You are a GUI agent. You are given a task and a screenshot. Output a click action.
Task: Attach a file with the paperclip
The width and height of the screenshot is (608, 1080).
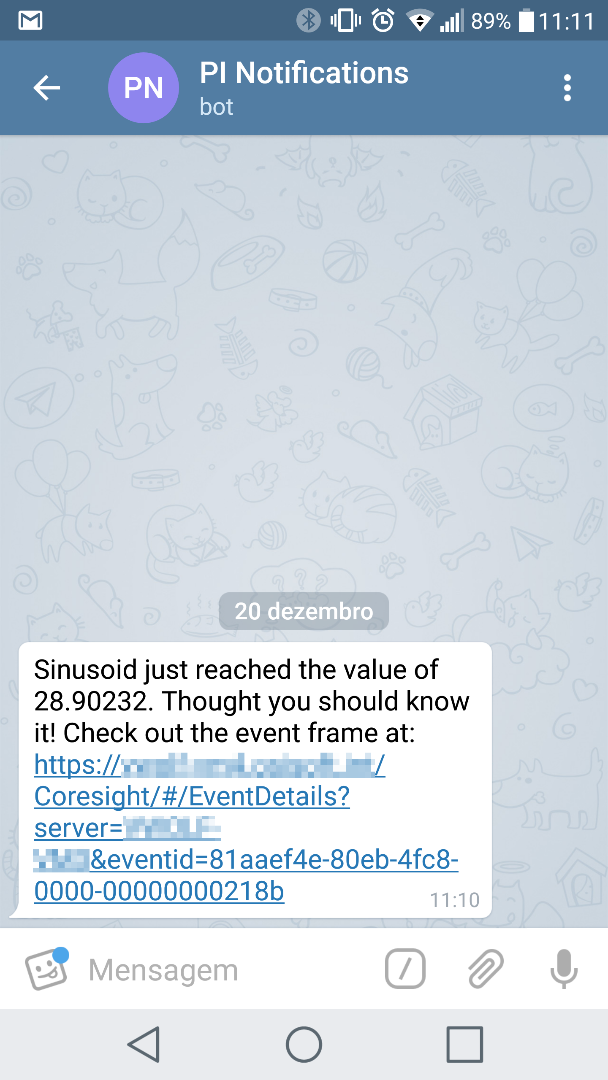click(485, 969)
